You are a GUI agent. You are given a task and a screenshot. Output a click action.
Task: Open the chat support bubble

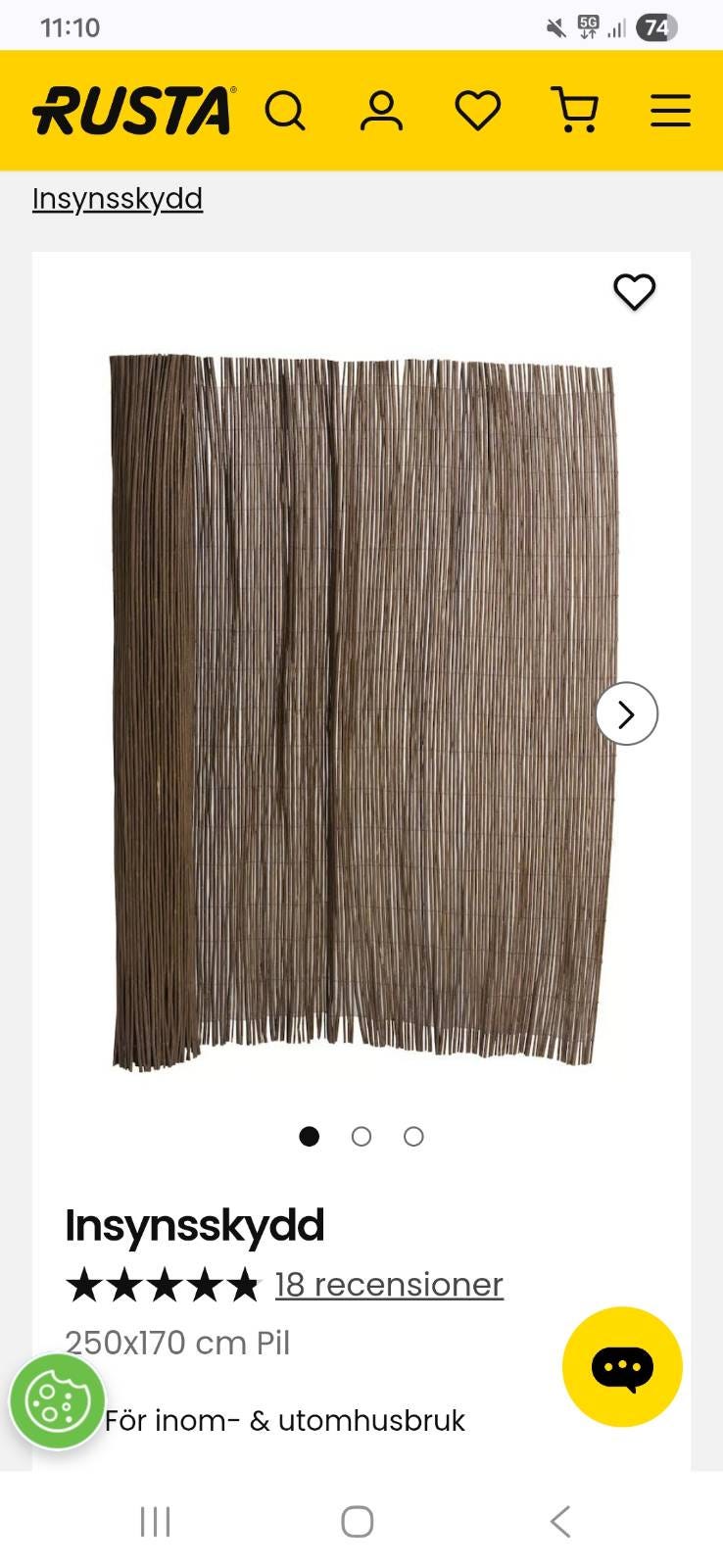(x=622, y=1367)
